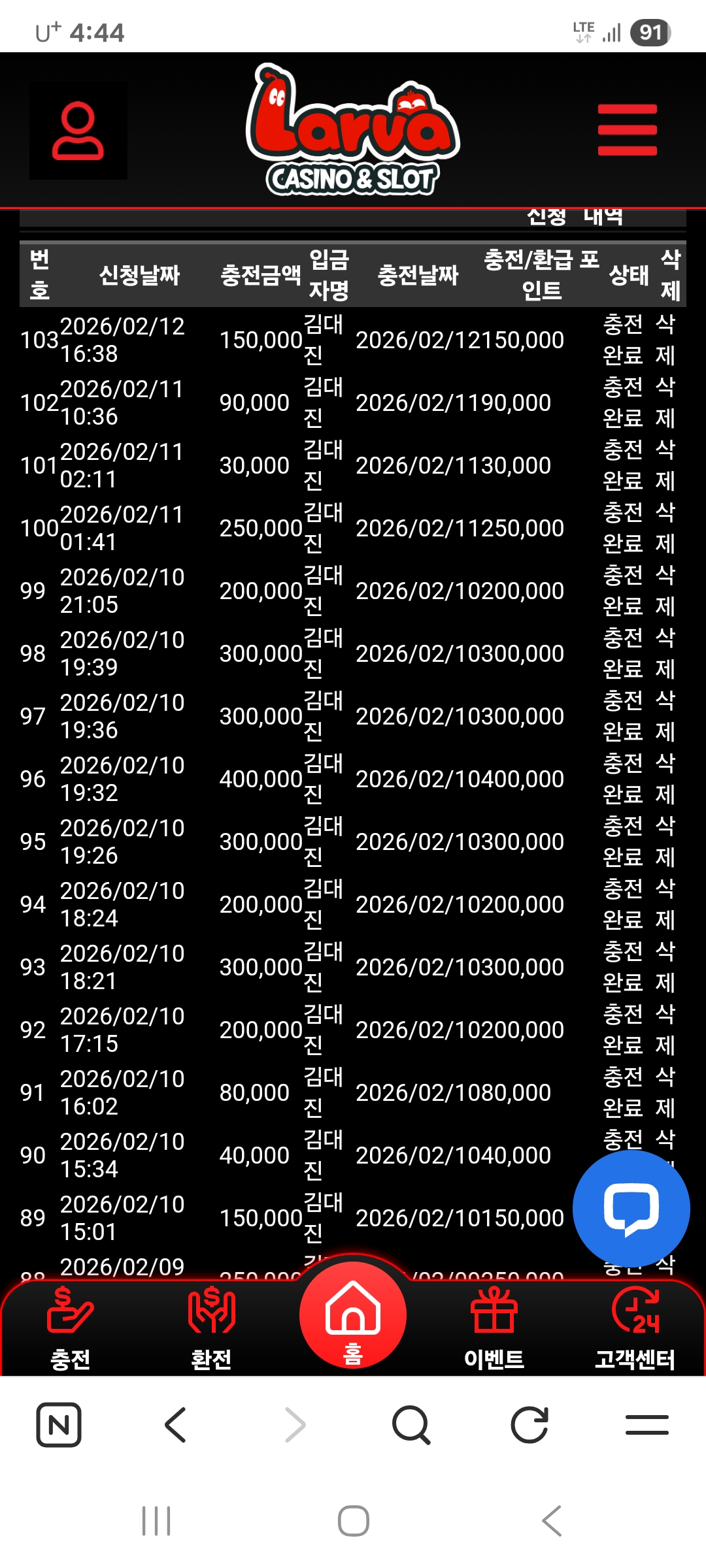The width and height of the screenshot is (706, 1568).
Task: Go to 홈 in the bottom bar
Action: point(353,1316)
